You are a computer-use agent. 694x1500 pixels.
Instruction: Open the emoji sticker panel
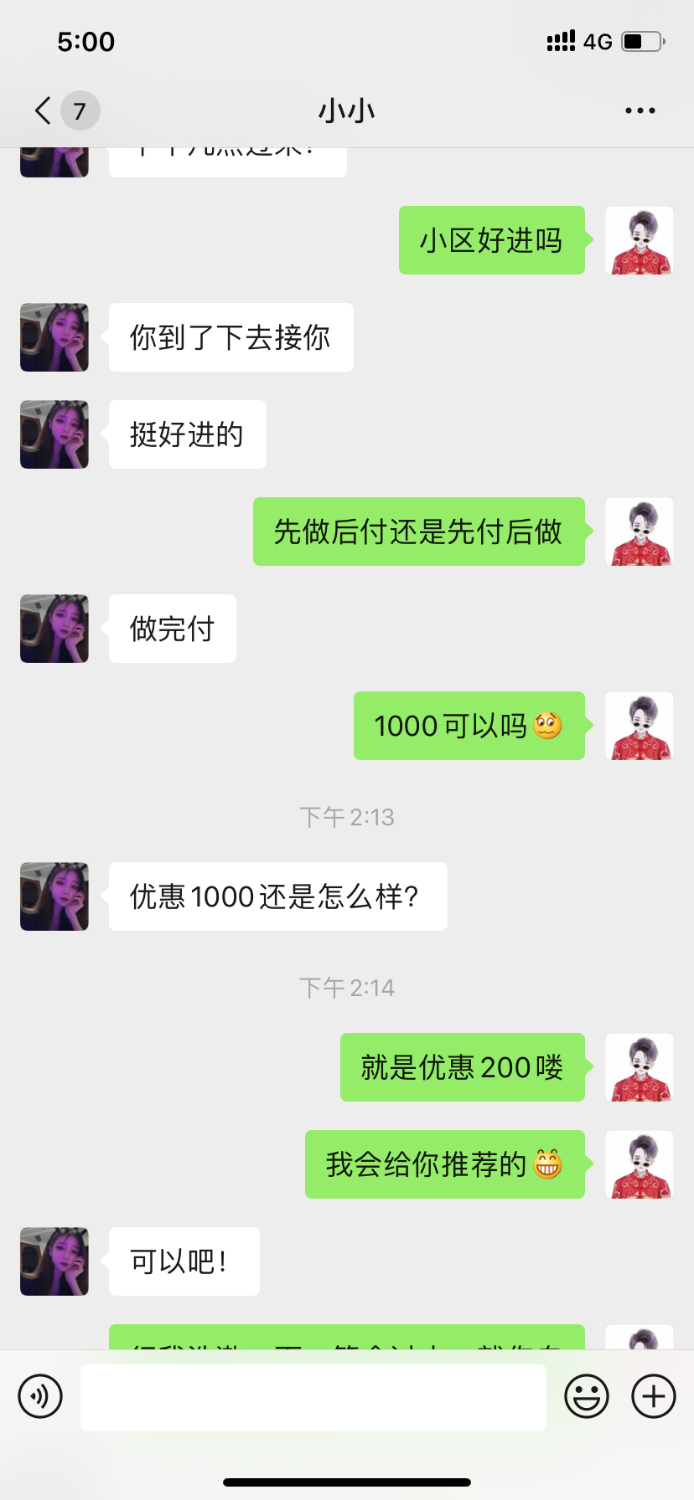pyautogui.click(x=586, y=1396)
